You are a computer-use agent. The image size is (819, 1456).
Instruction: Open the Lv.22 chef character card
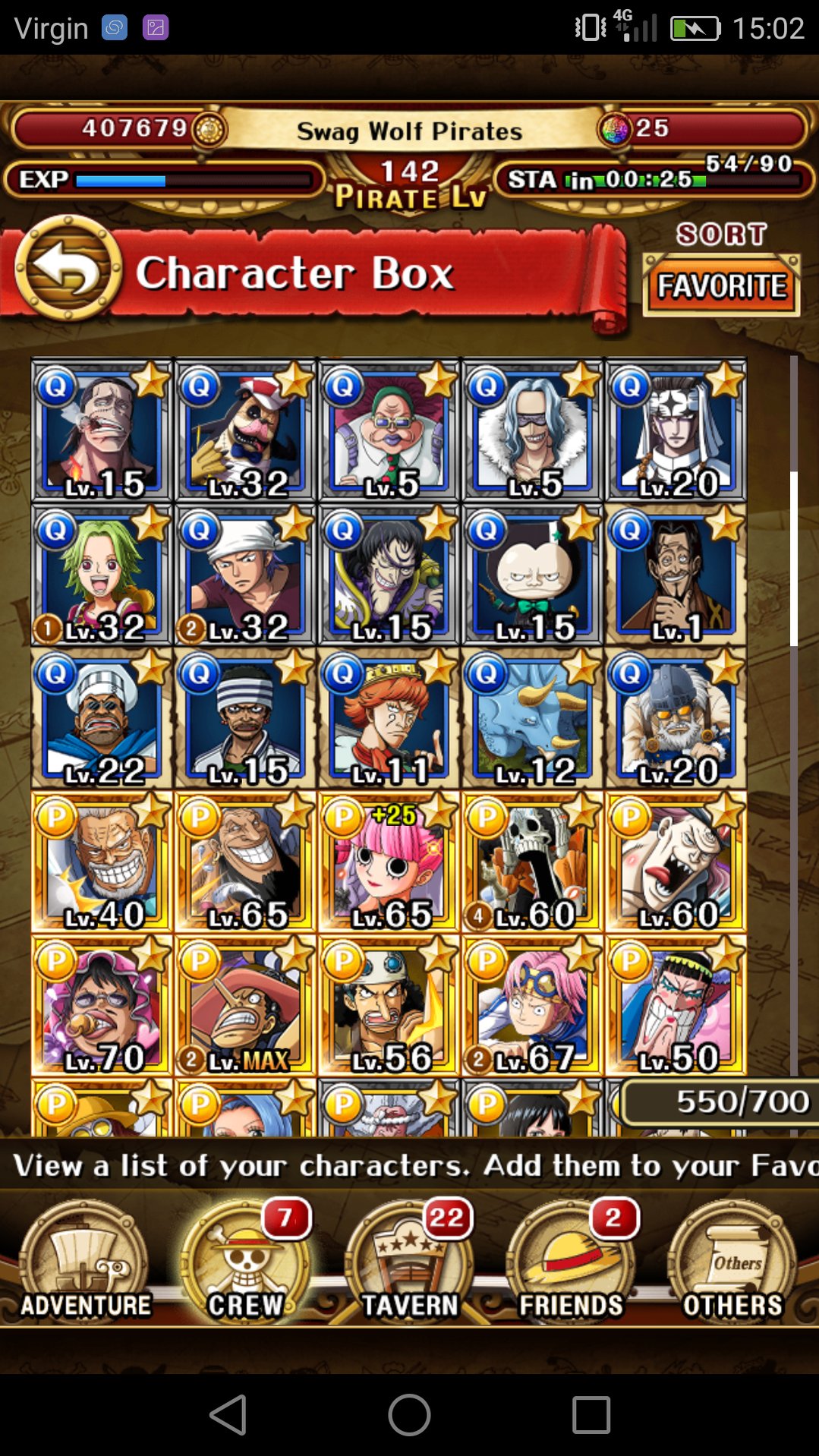pos(102,718)
